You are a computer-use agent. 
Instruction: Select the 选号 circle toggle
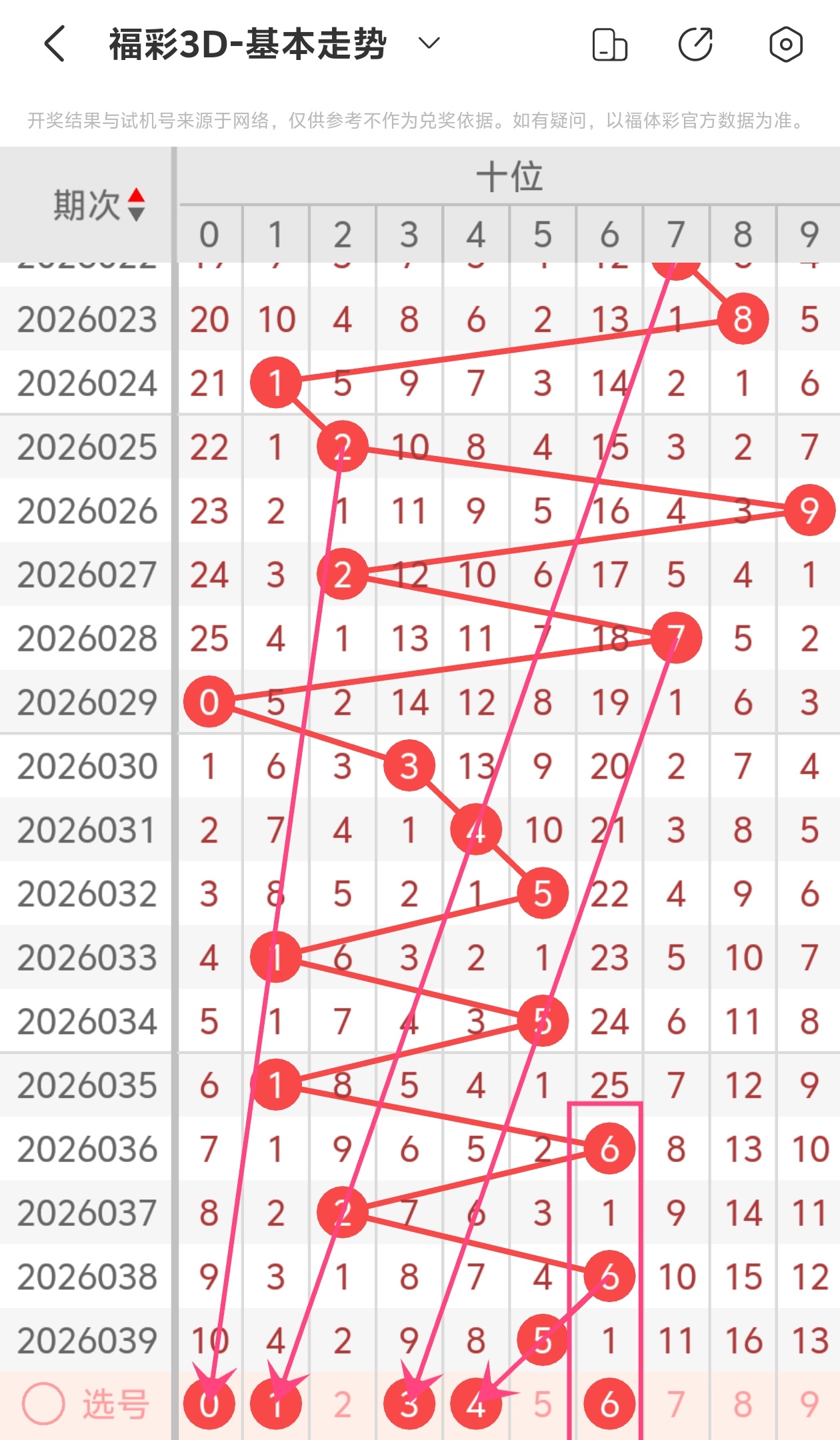(x=43, y=1404)
